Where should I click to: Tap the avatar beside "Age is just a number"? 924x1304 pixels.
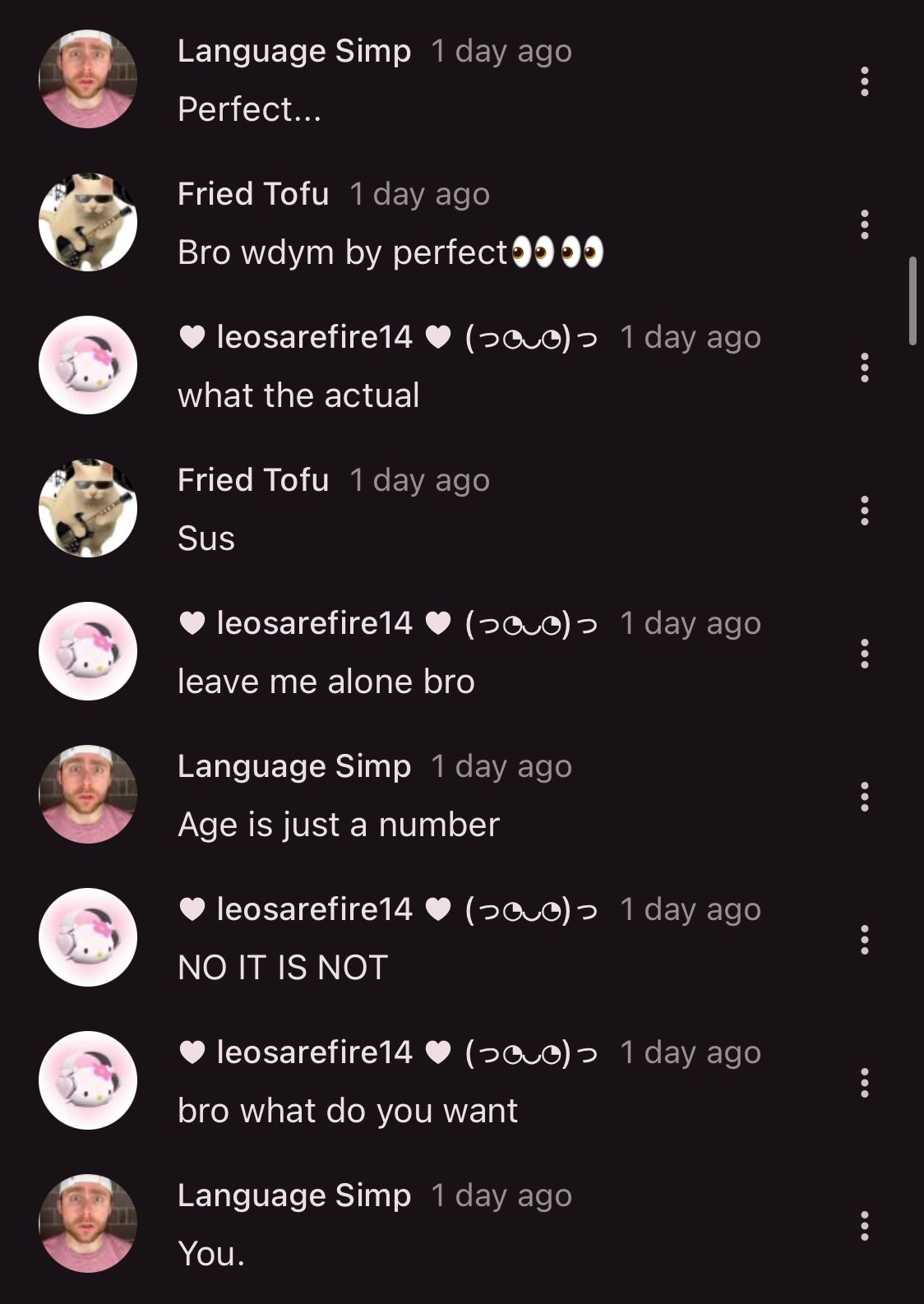coord(88,794)
